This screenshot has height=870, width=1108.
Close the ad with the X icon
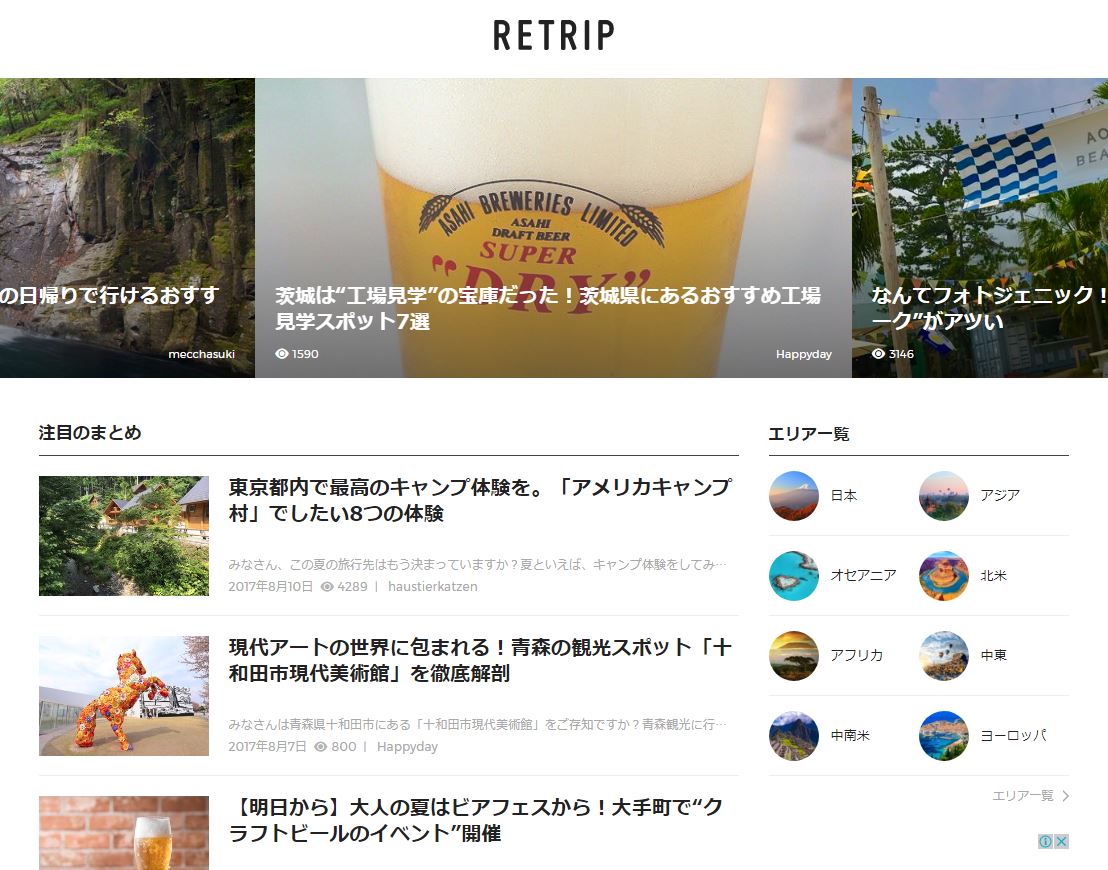[x=1062, y=841]
